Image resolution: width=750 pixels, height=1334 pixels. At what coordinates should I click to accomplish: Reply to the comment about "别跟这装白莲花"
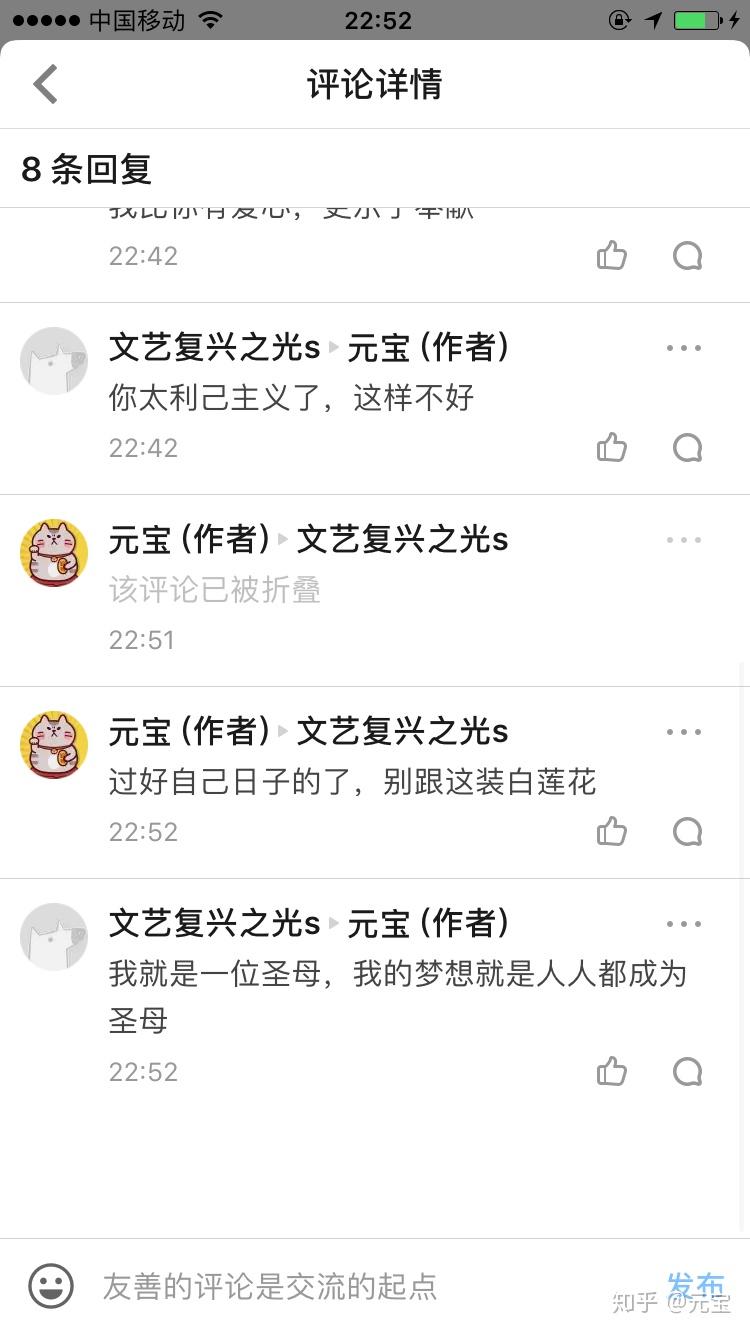tap(688, 831)
